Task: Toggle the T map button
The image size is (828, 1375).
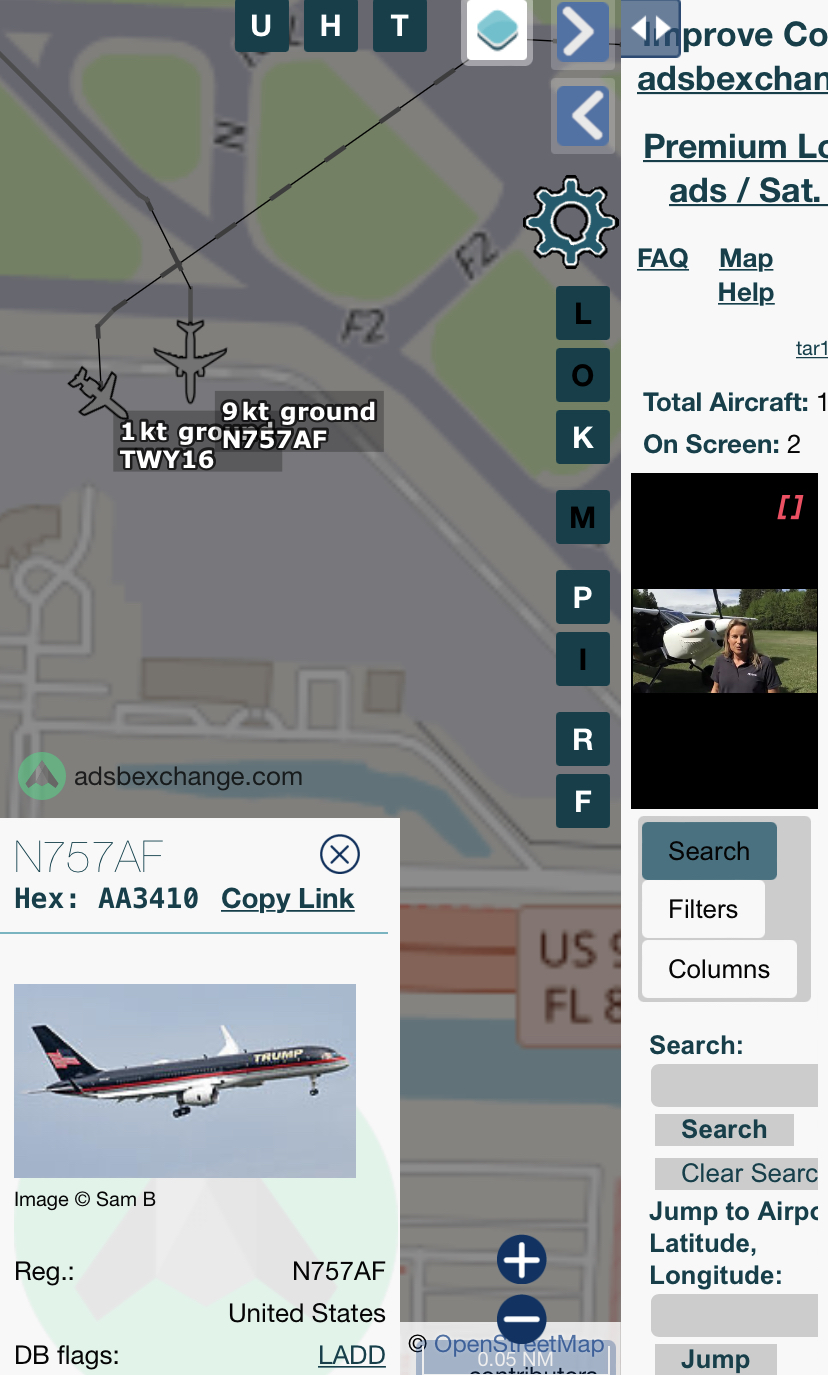Action: (400, 25)
